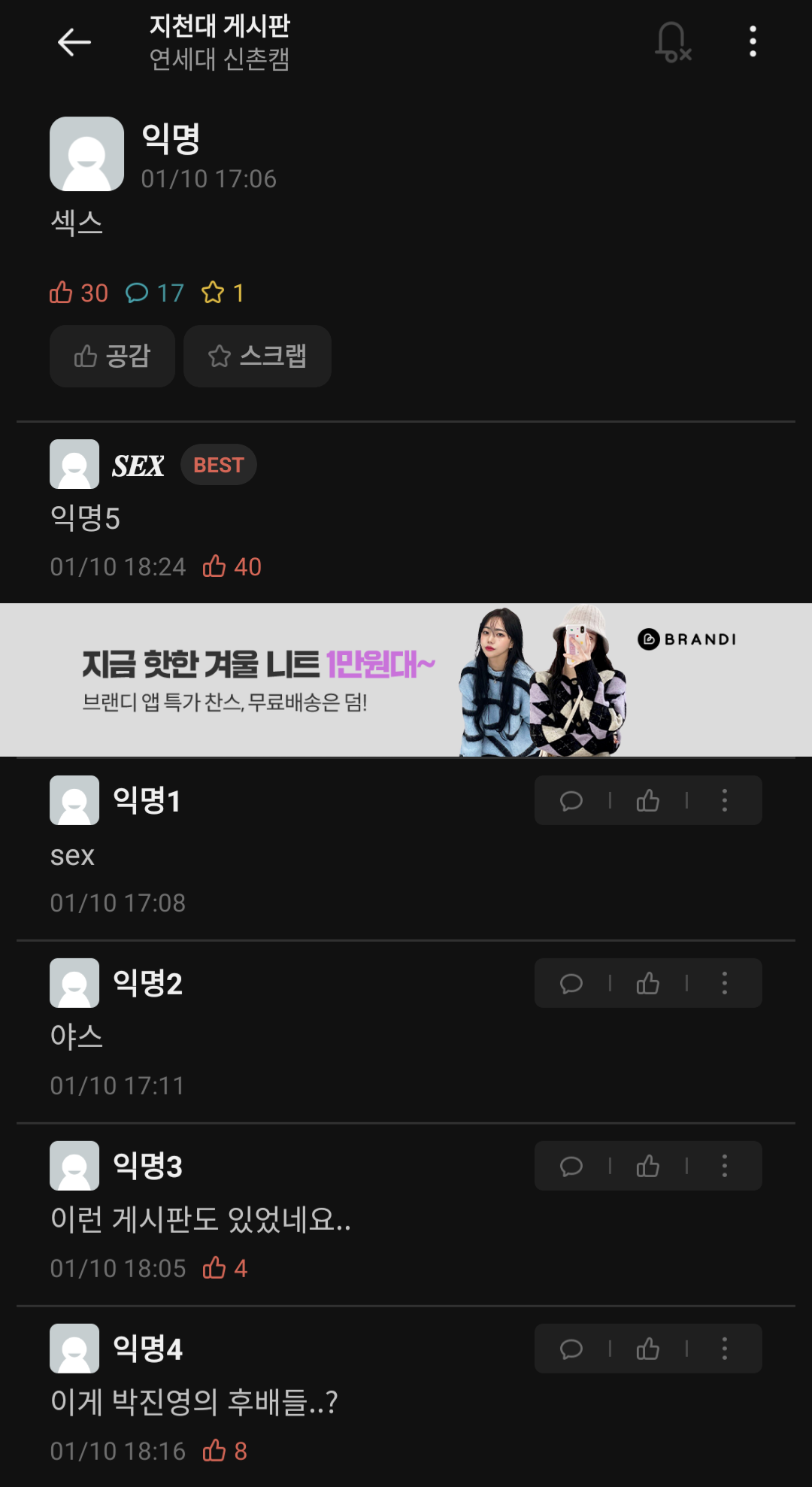This screenshot has width=812, height=1487.
Task: Reply to 익명2's comment
Action: click(571, 984)
